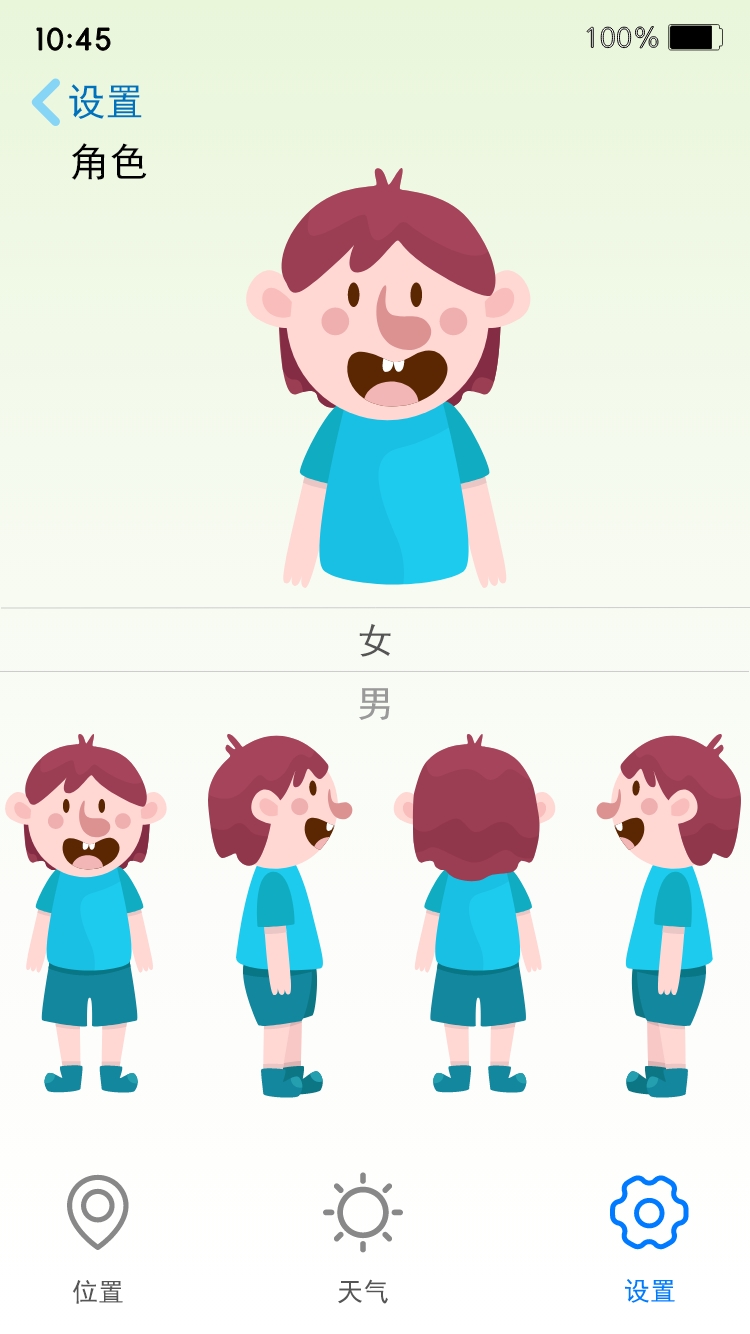Switch to the 位置 tab
The width and height of the screenshot is (750, 1334).
[98, 1238]
